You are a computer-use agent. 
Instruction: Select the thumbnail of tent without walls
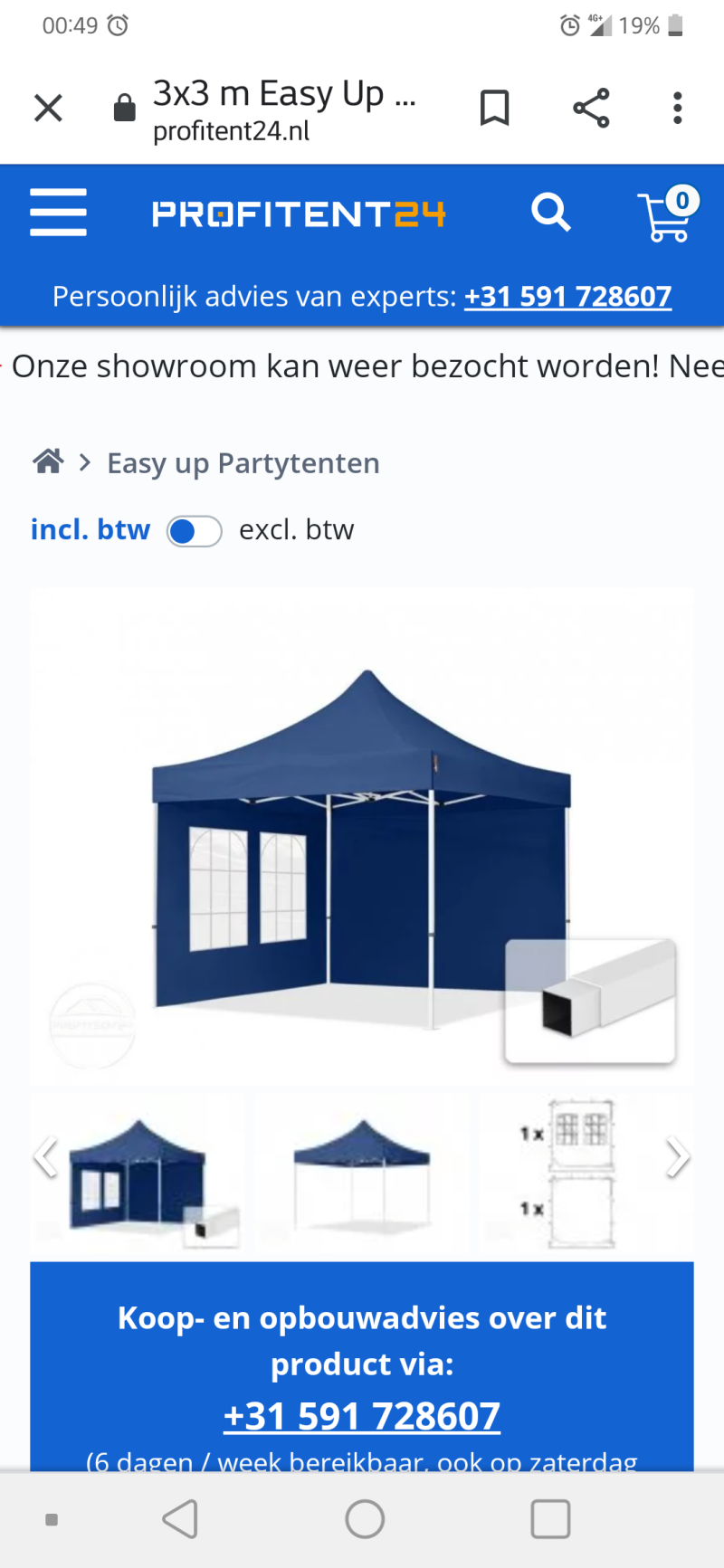[362, 1174]
